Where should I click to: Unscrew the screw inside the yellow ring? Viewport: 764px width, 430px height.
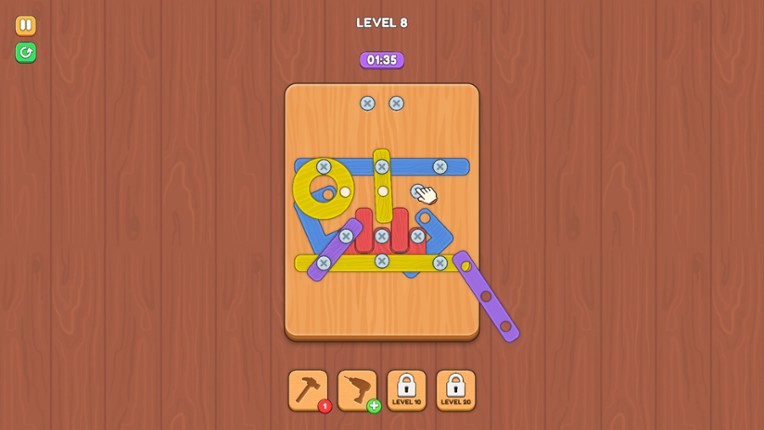[323, 167]
